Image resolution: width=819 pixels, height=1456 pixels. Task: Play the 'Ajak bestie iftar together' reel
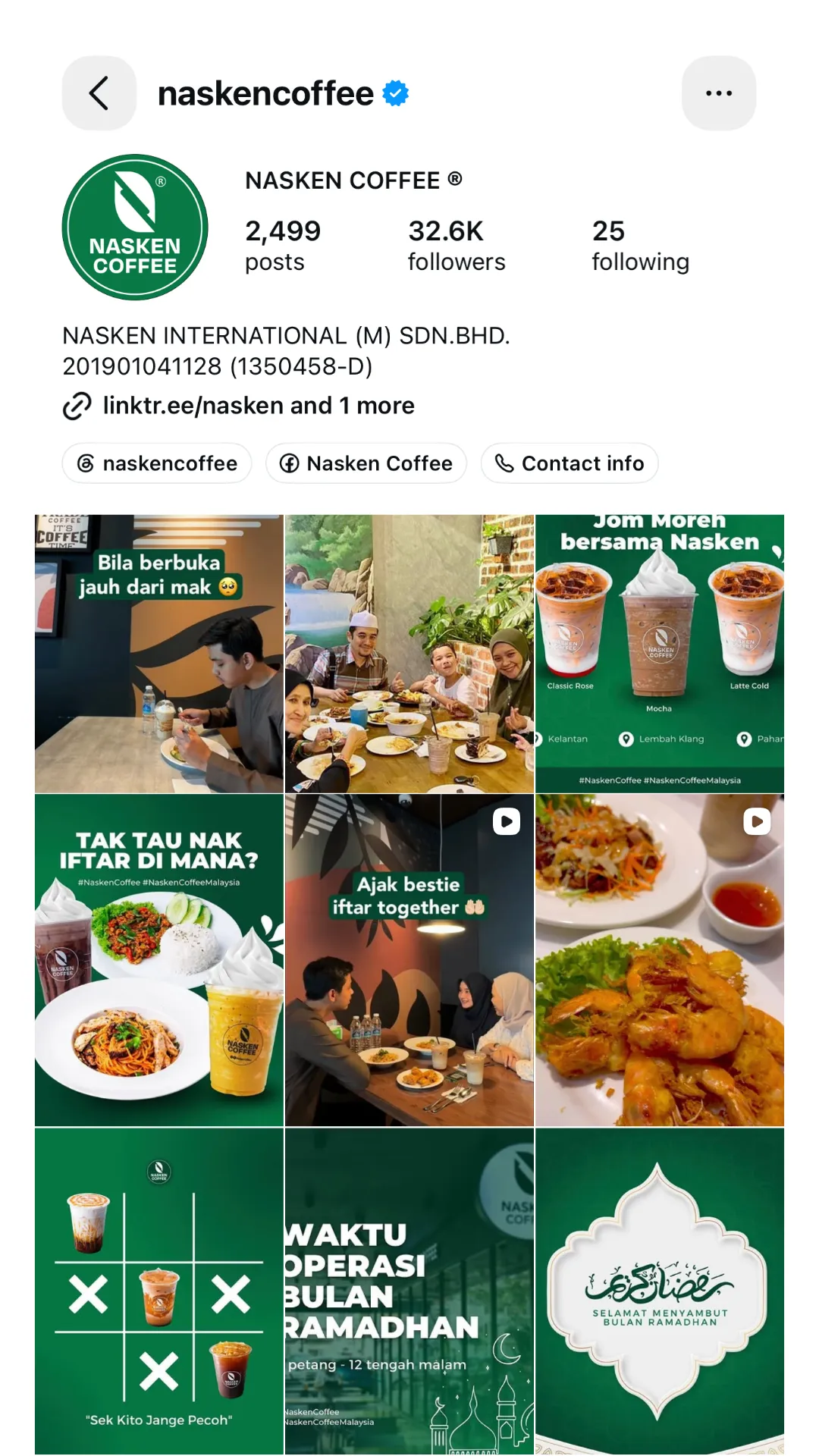click(x=409, y=960)
